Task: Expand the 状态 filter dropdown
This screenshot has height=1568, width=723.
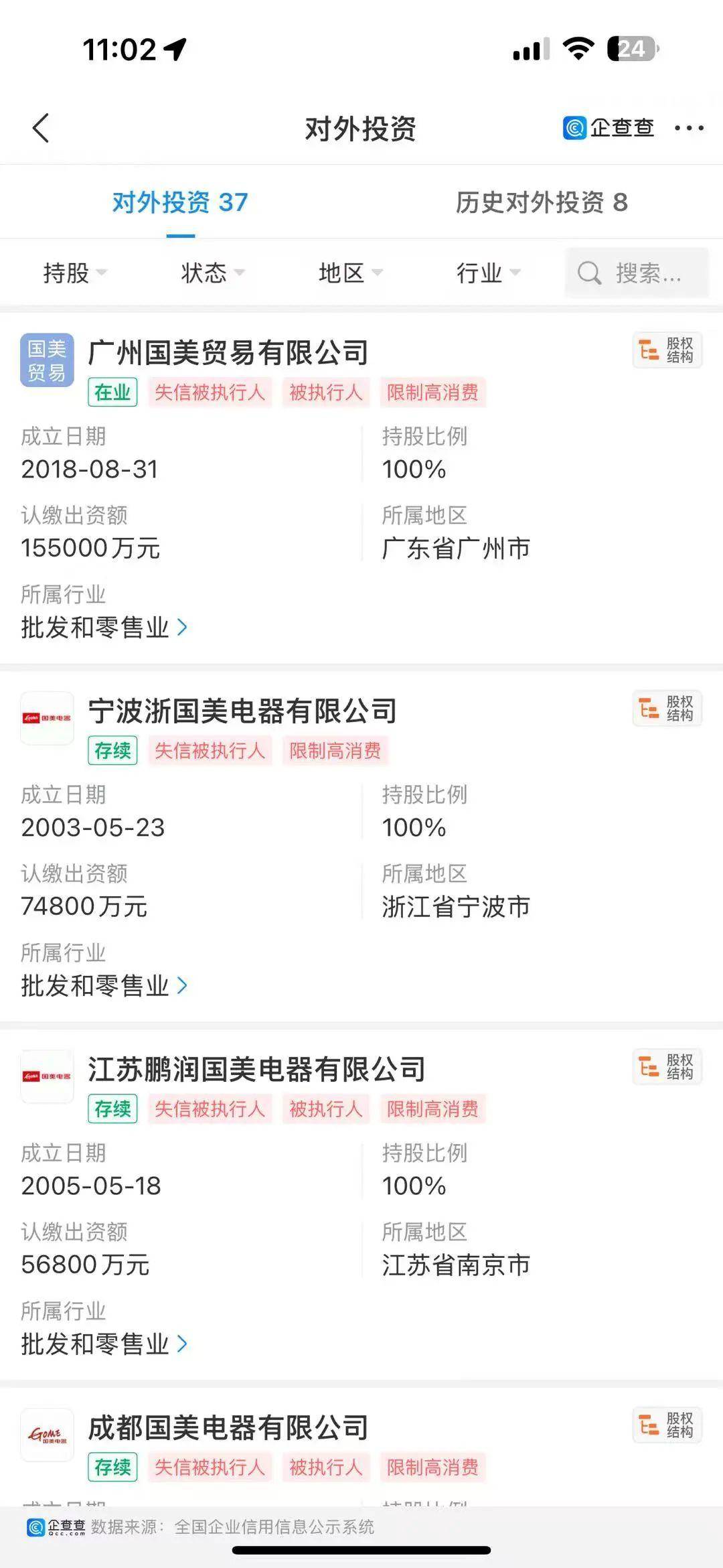Action: (212, 273)
